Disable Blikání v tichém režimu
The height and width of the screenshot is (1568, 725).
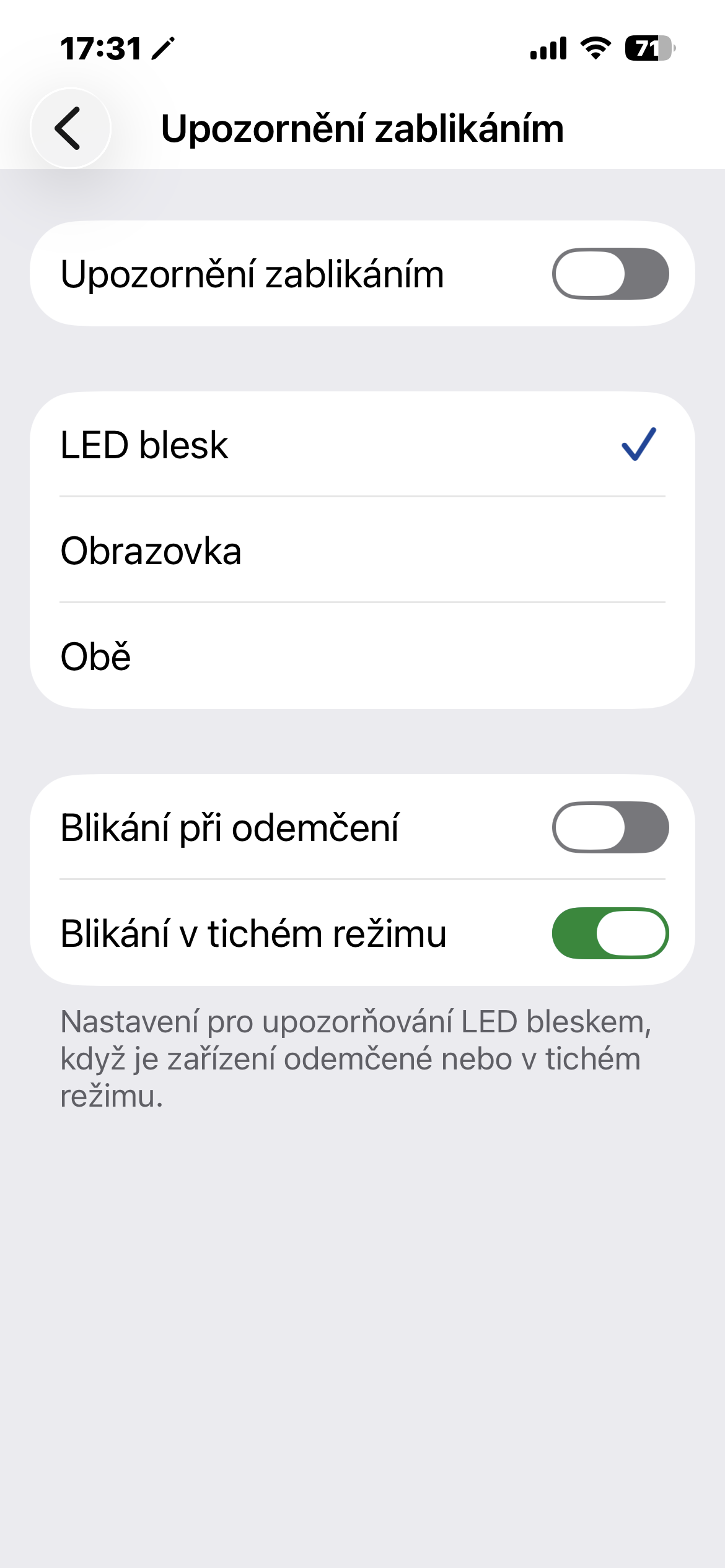(610, 933)
